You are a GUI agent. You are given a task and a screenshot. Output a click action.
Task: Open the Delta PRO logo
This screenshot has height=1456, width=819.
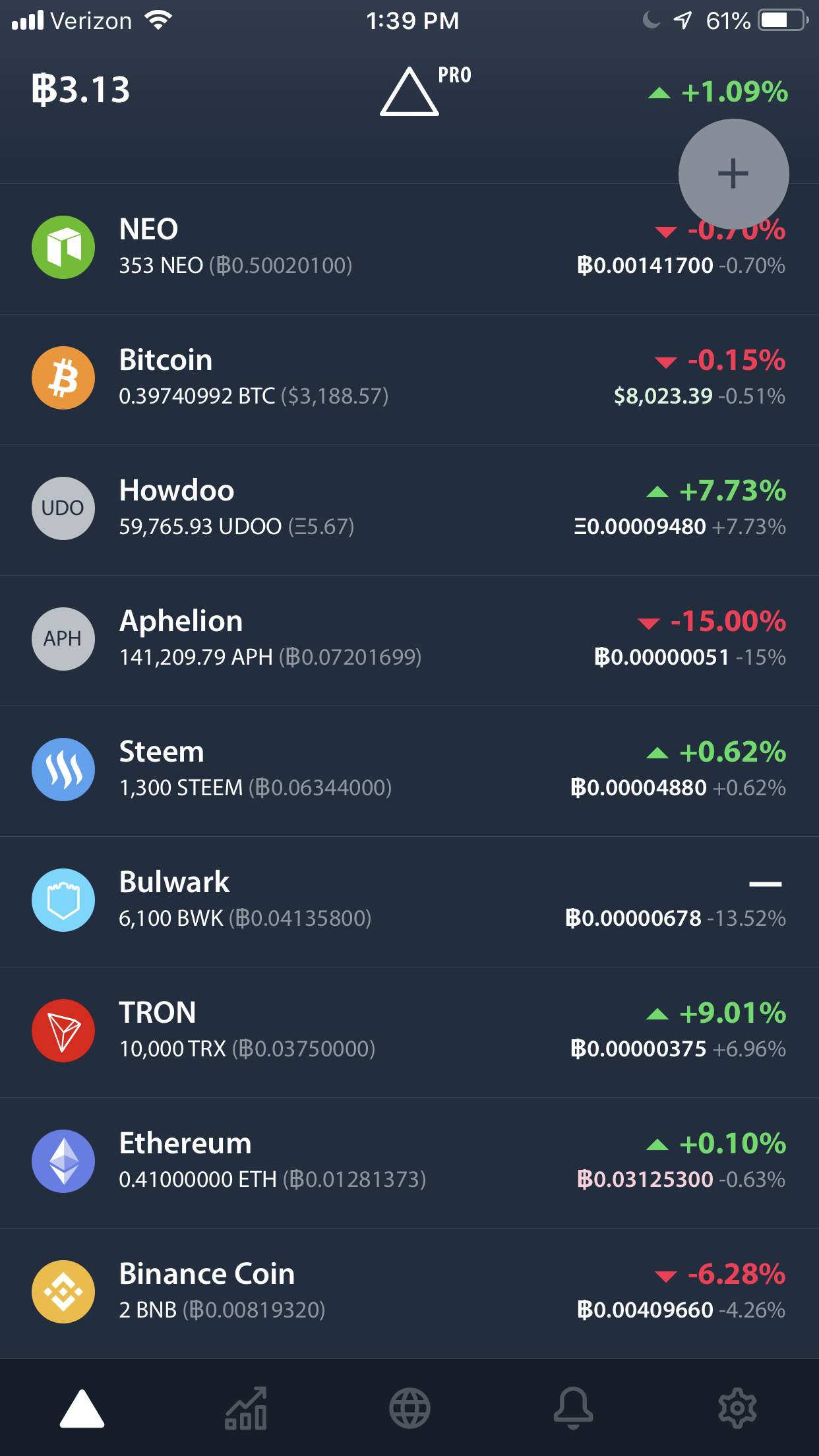coord(422,91)
